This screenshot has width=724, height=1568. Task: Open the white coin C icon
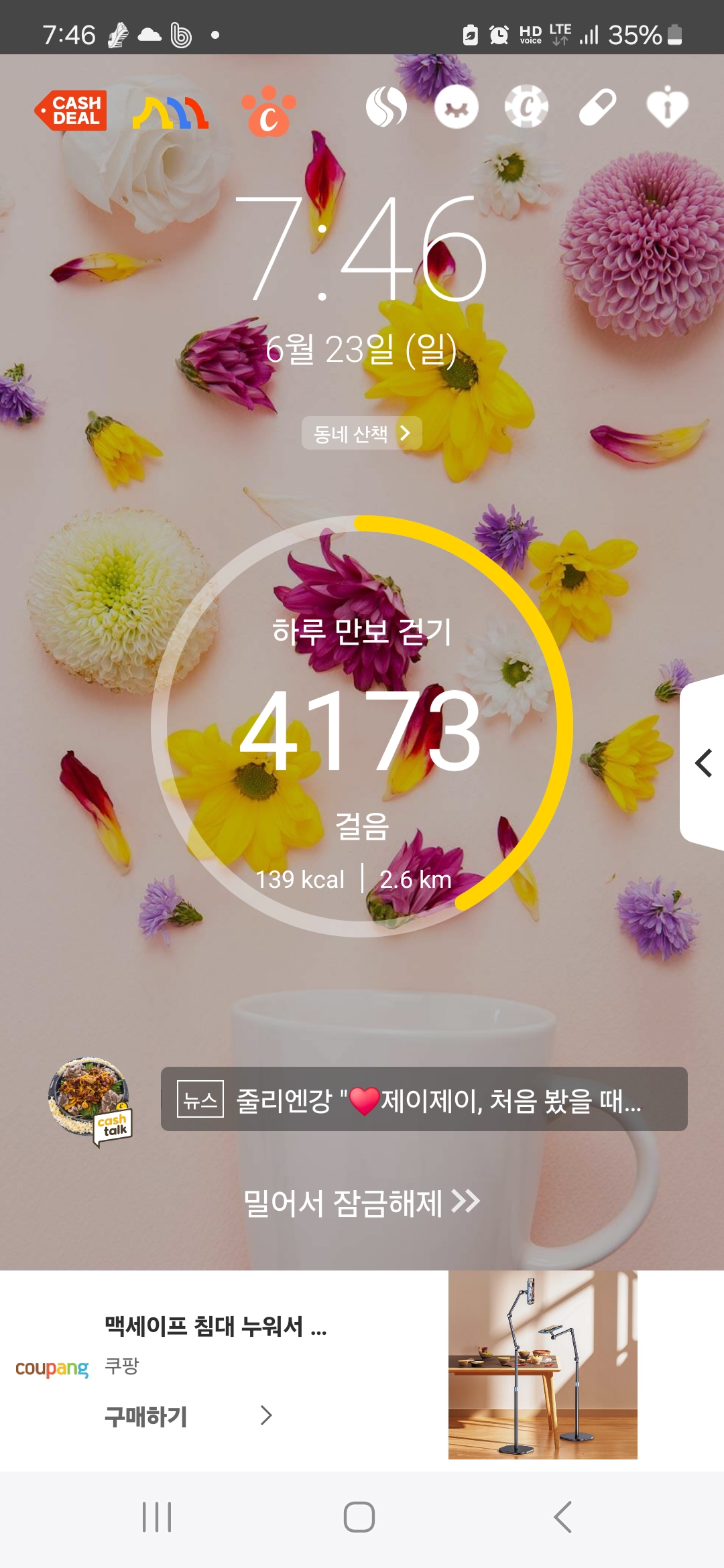(x=527, y=107)
